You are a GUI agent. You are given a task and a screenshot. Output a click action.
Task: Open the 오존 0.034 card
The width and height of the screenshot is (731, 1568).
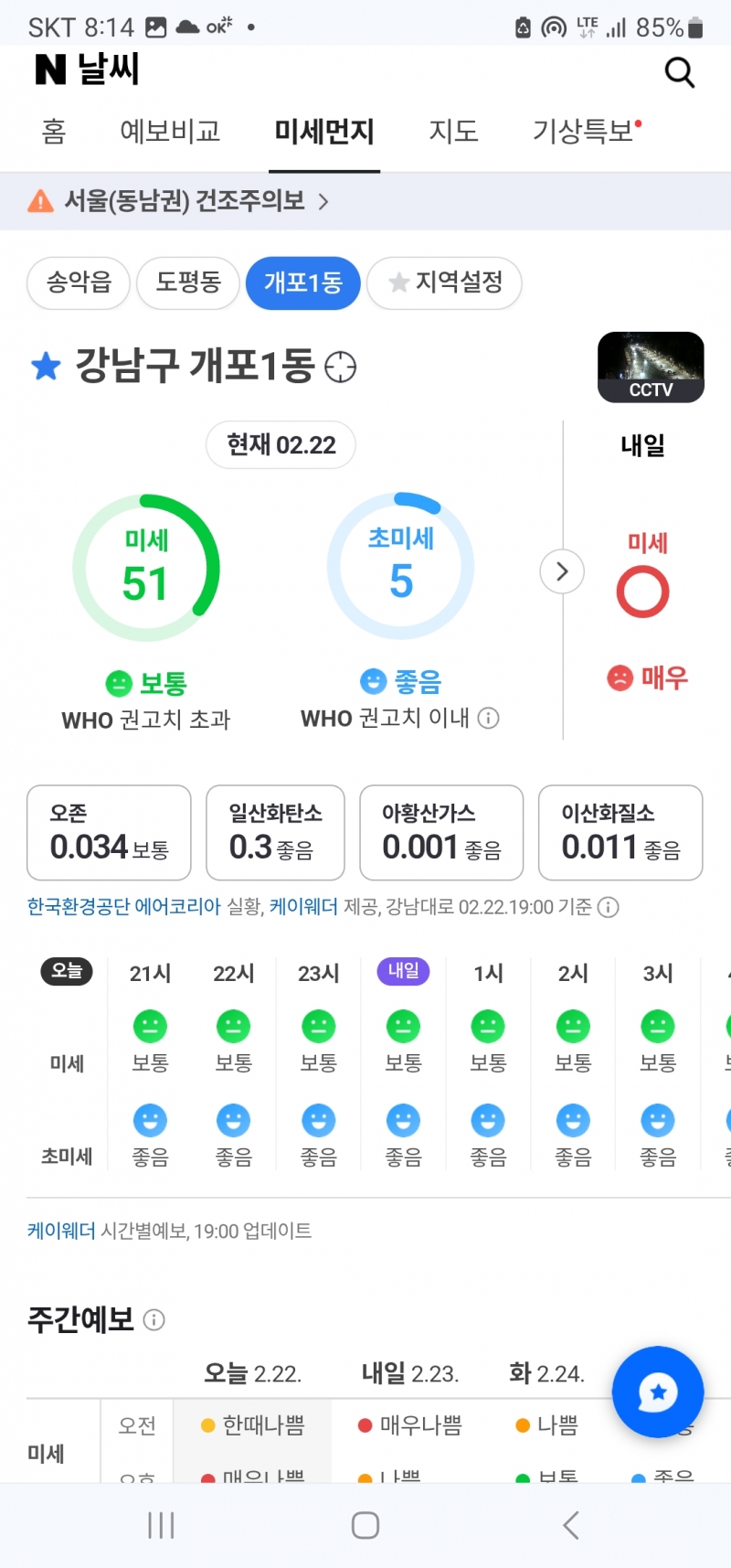(x=109, y=833)
